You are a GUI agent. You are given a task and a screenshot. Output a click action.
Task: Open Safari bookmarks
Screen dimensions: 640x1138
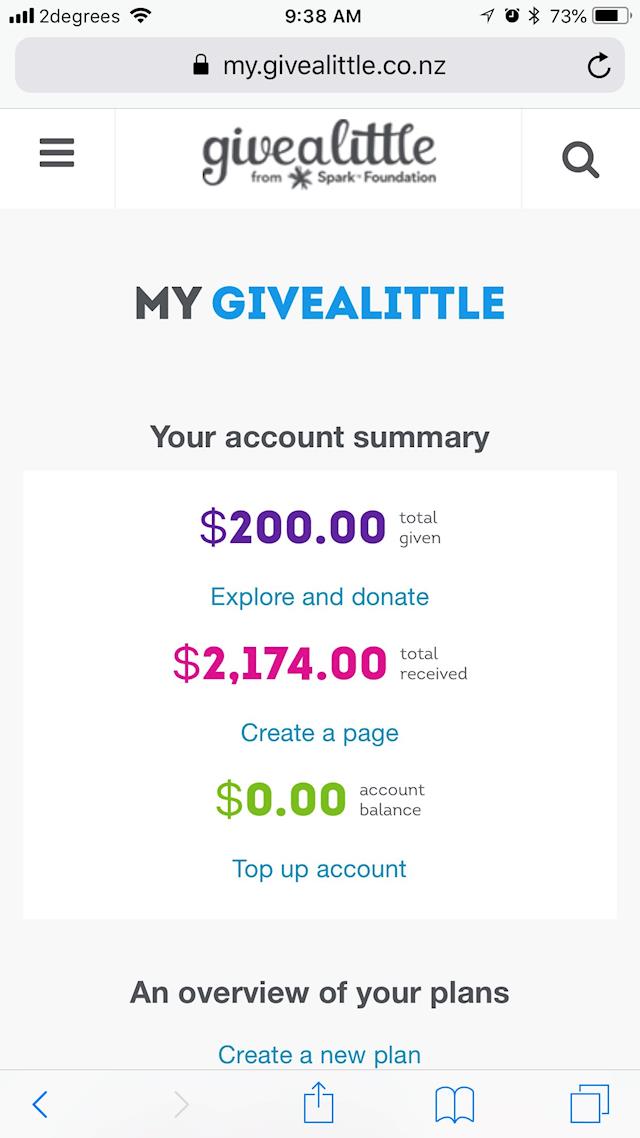(x=454, y=1104)
